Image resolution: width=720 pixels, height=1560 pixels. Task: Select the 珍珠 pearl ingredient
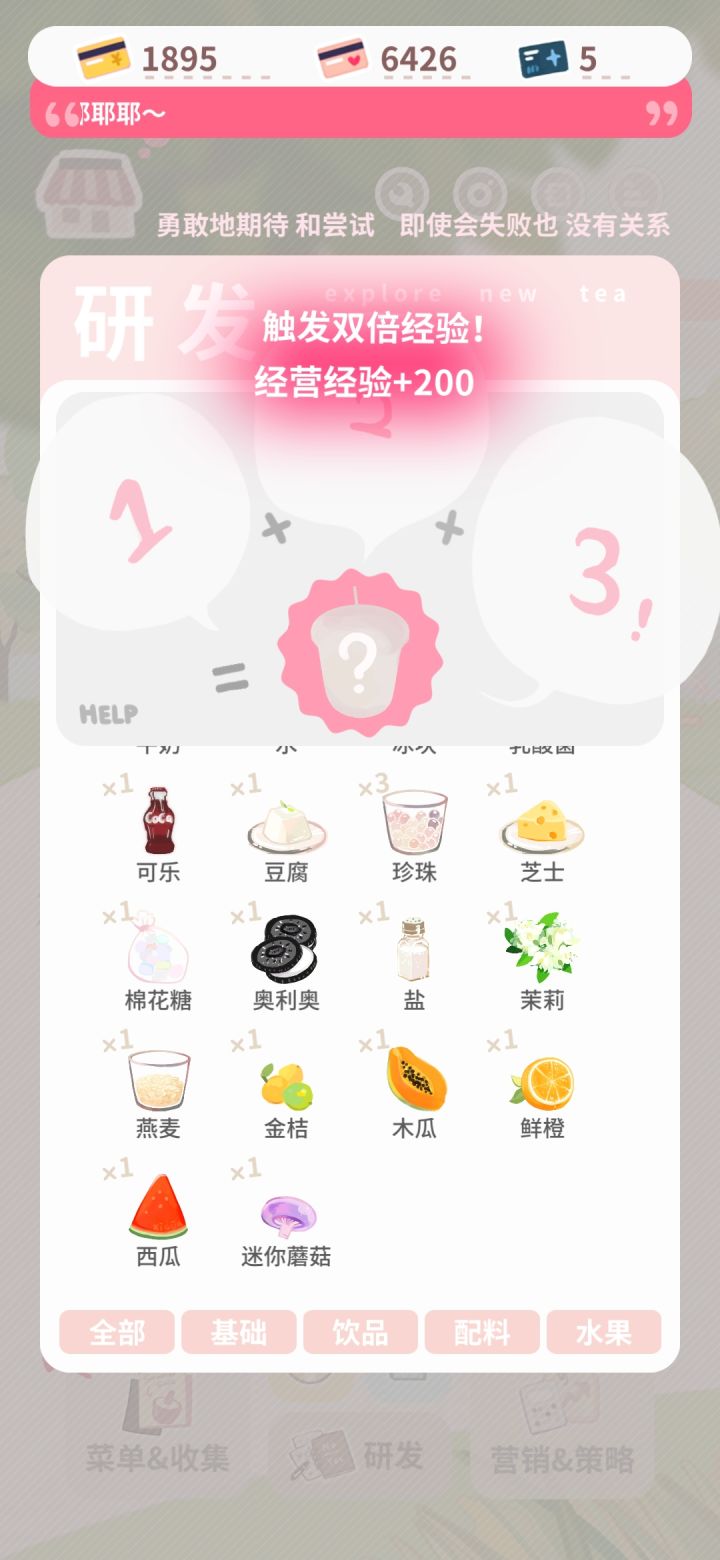[x=414, y=822]
